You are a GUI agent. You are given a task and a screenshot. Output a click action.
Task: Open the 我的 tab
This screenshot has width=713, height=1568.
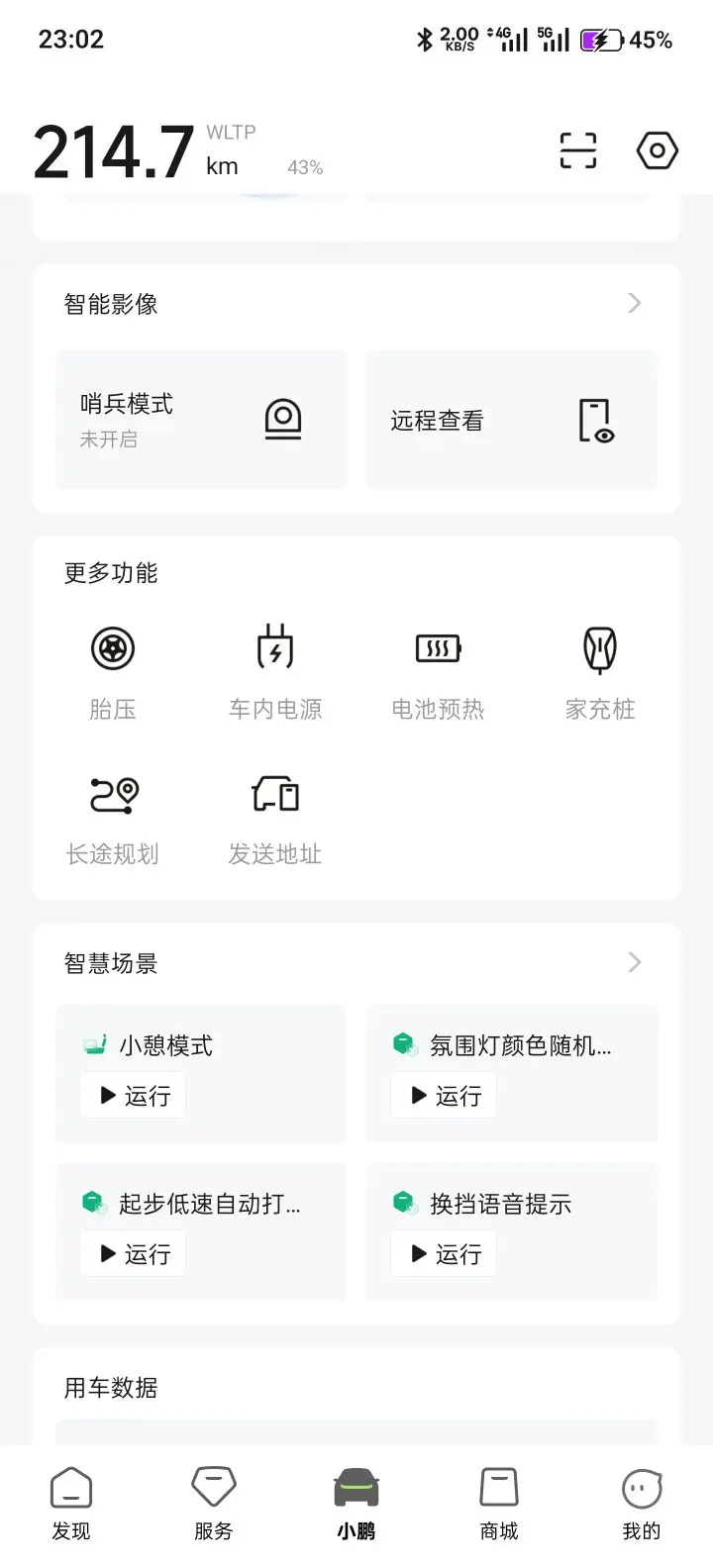[642, 1503]
